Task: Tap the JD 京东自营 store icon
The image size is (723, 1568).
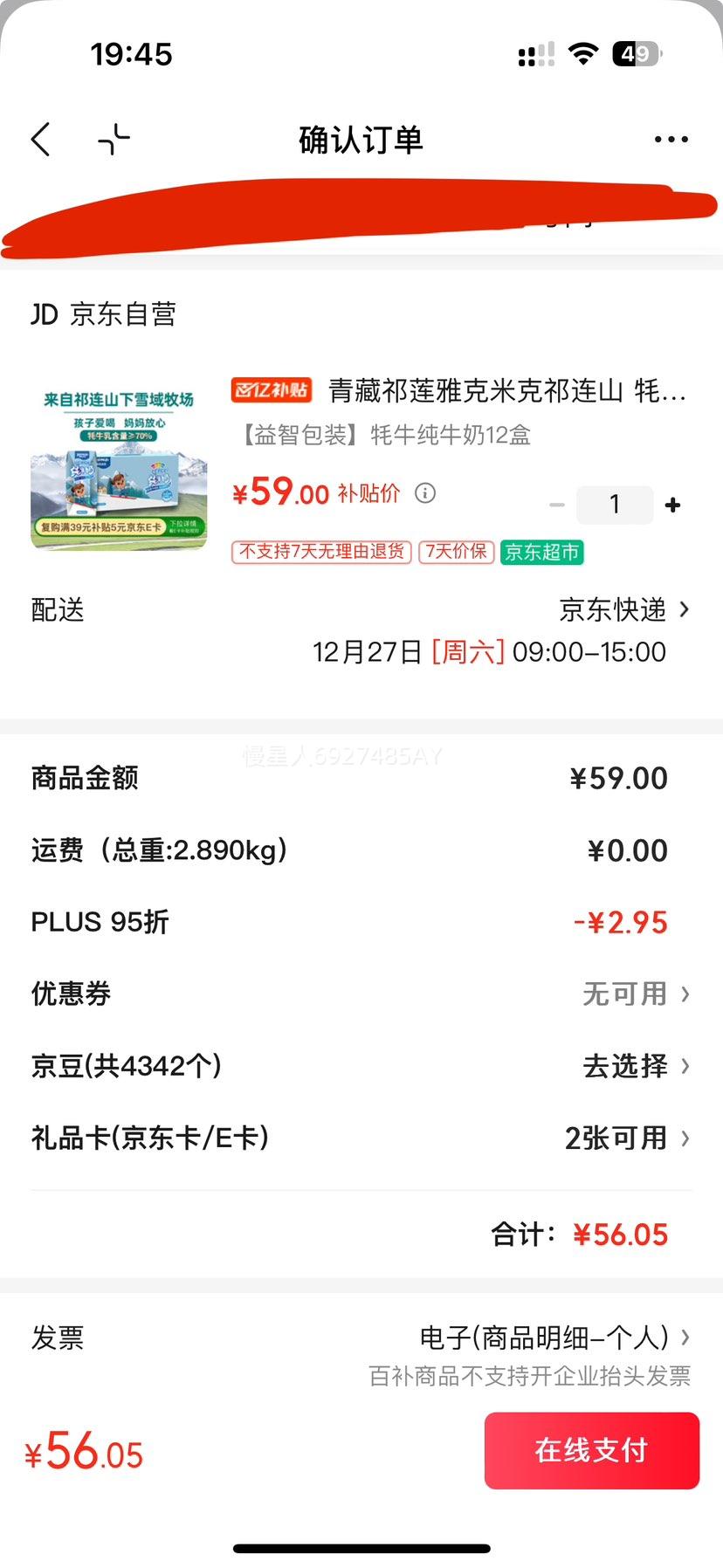Action: (x=44, y=314)
